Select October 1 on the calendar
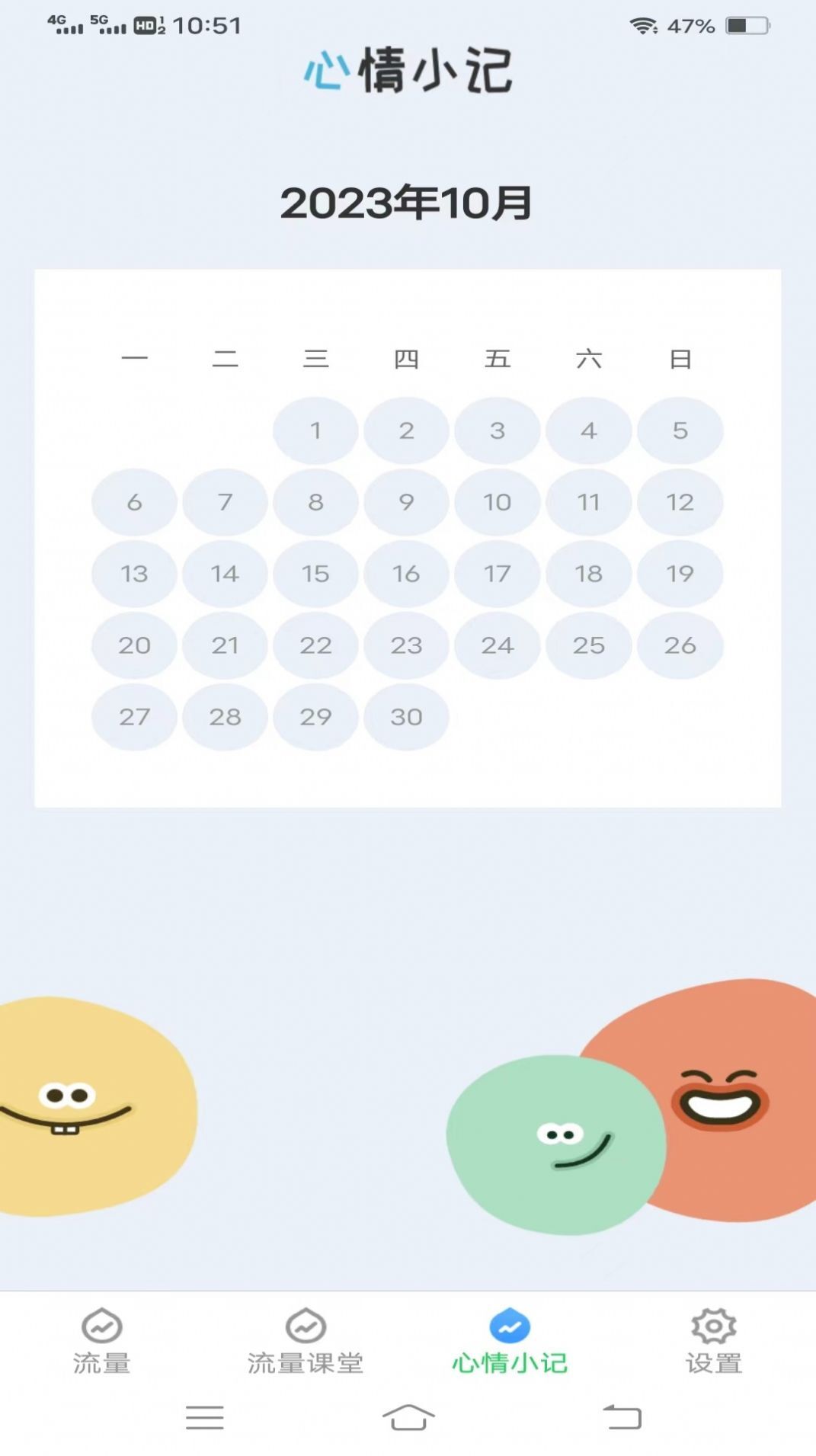This screenshot has width=816, height=1456. pyautogui.click(x=315, y=430)
